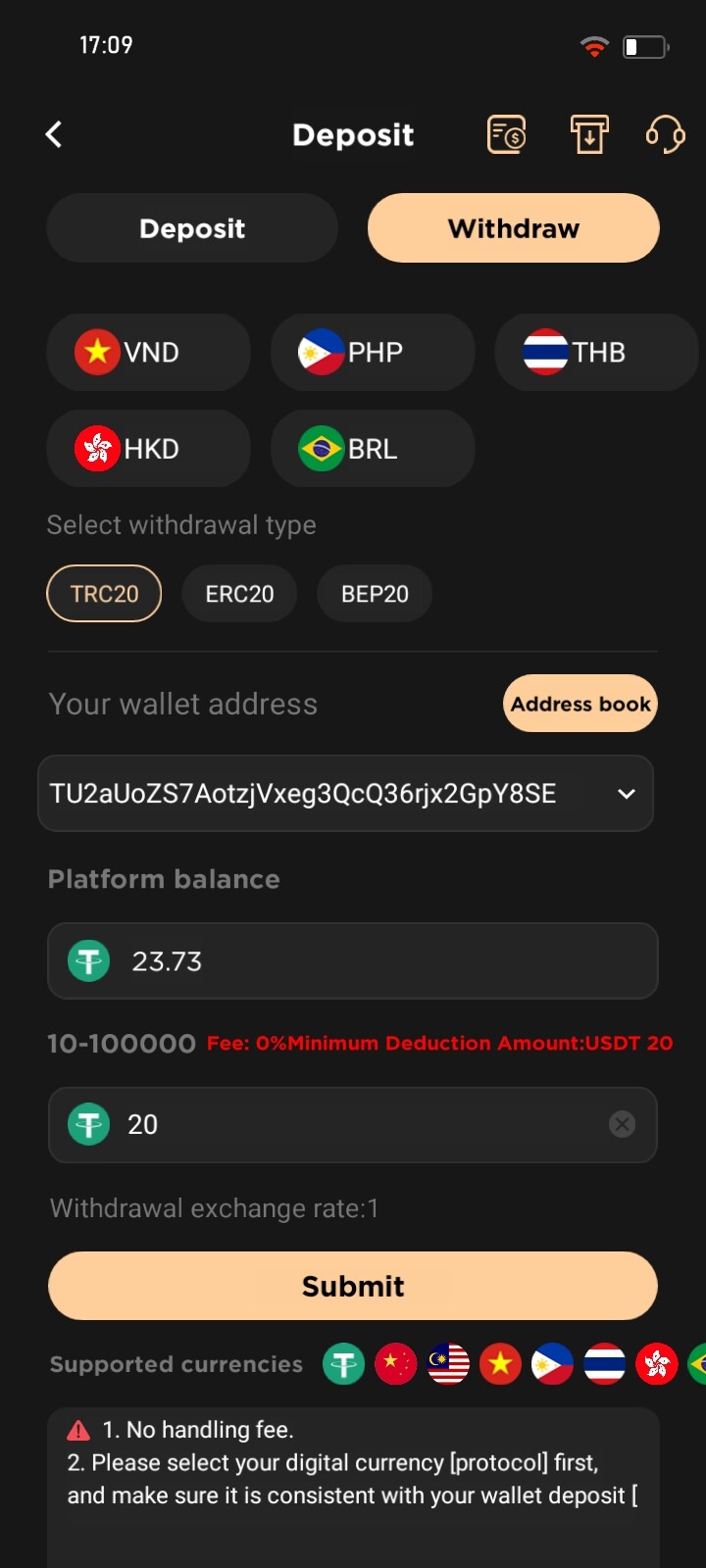Image resolution: width=706 pixels, height=1568 pixels.
Task: Select BRL currency
Action: (373, 449)
